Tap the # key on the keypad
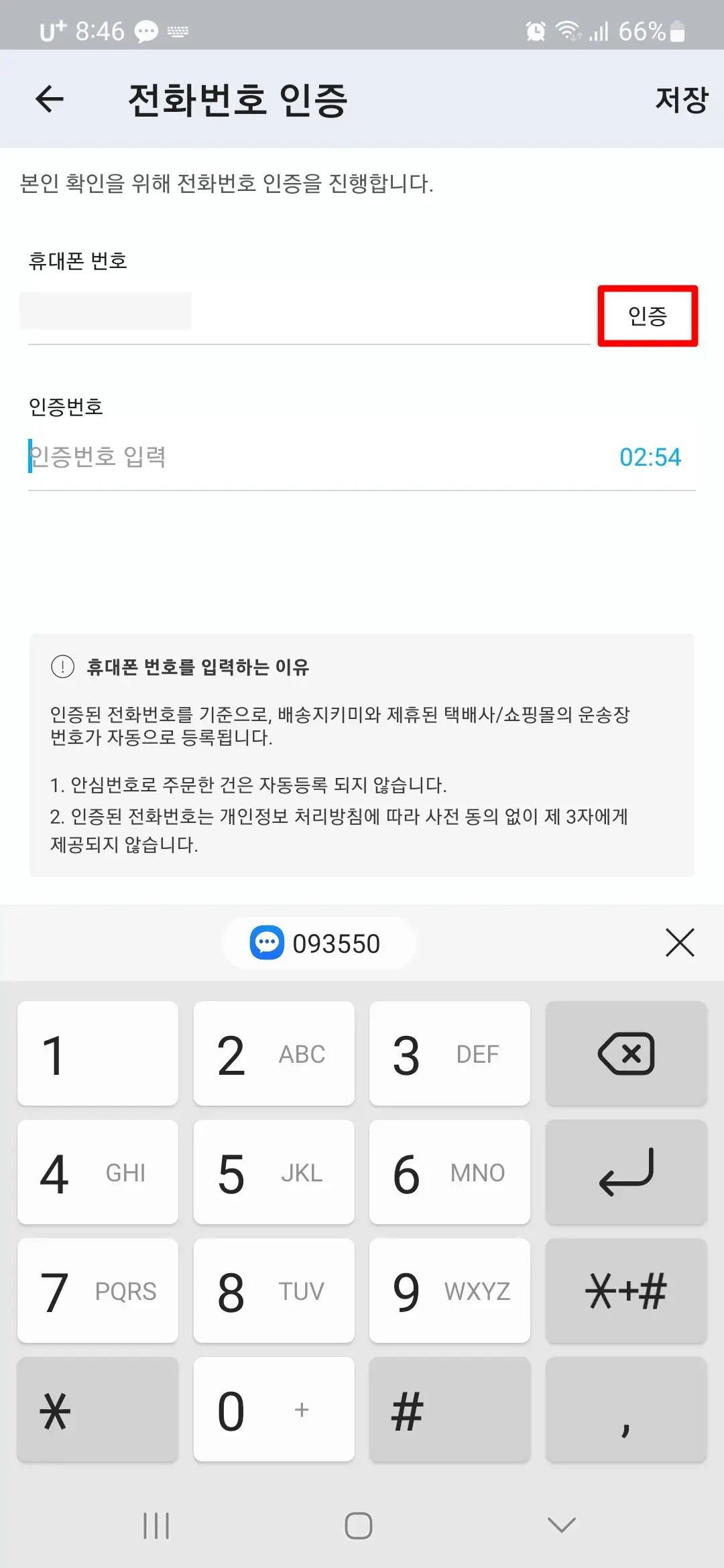 point(450,1409)
